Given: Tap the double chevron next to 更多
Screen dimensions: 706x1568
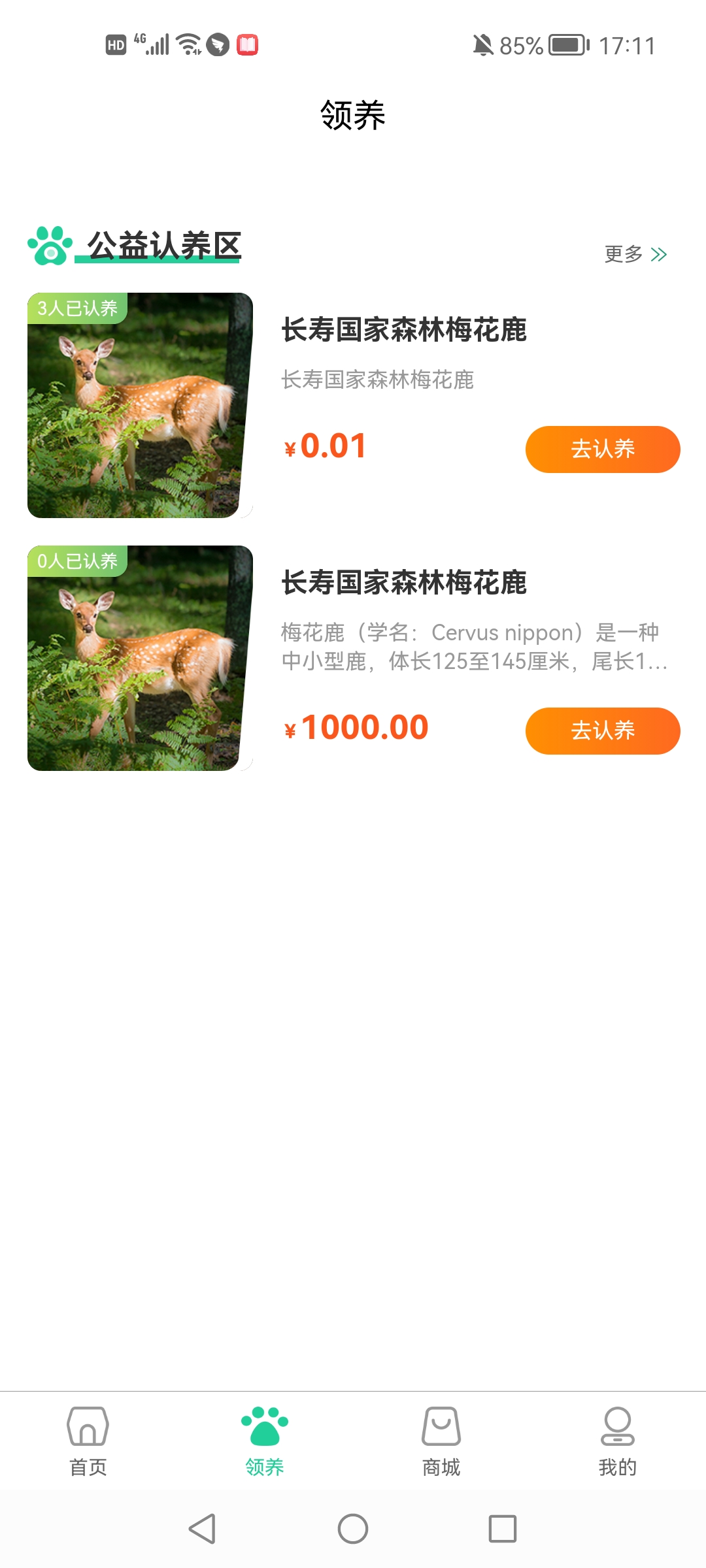Looking at the screenshot, I should [x=660, y=255].
